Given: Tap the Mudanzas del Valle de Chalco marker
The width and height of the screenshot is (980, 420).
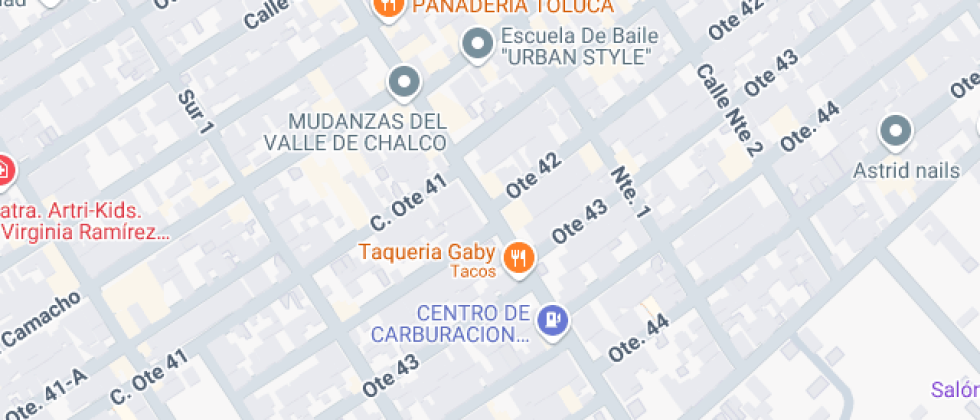Looking at the screenshot, I should click(404, 83).
